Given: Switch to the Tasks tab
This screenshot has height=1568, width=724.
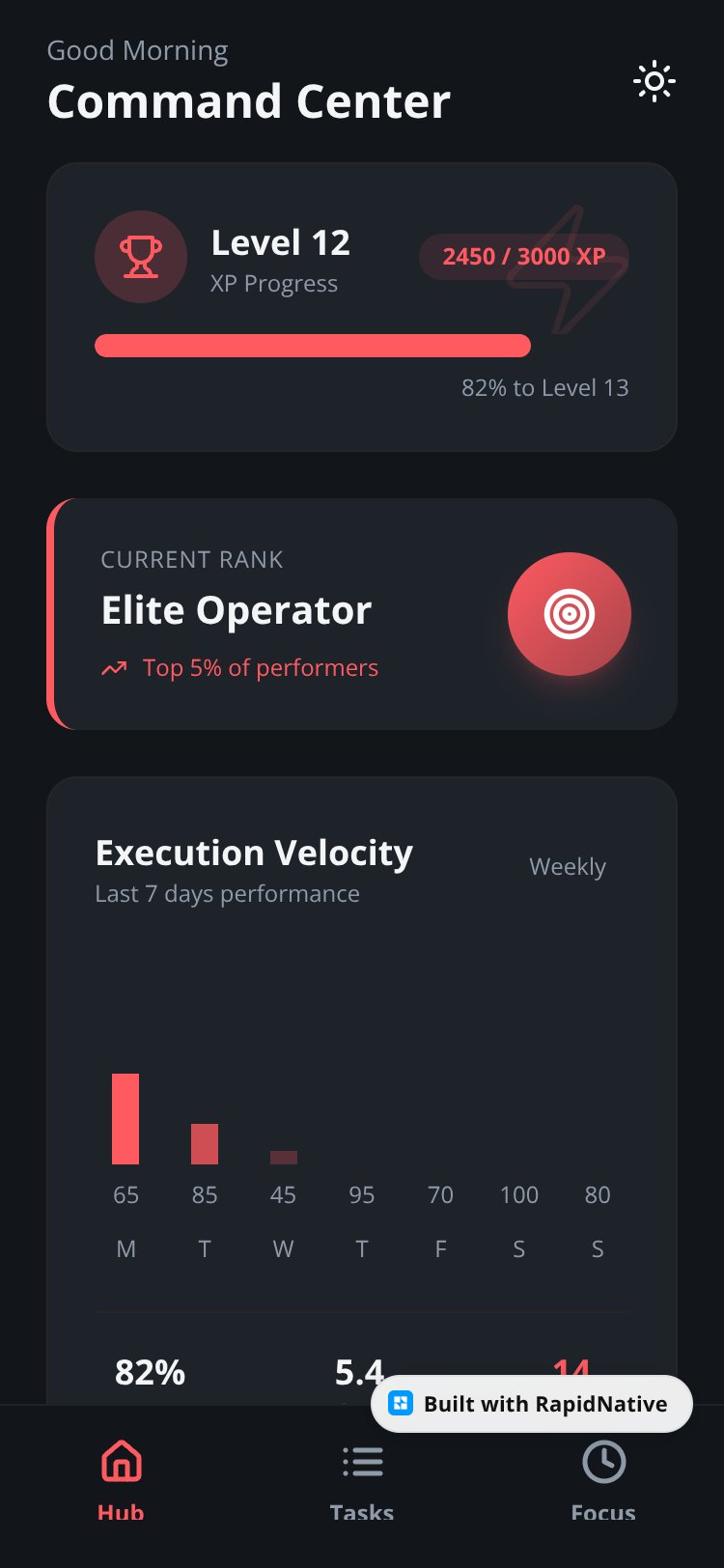Looking at the screenshot, I should pos(362,1482).
